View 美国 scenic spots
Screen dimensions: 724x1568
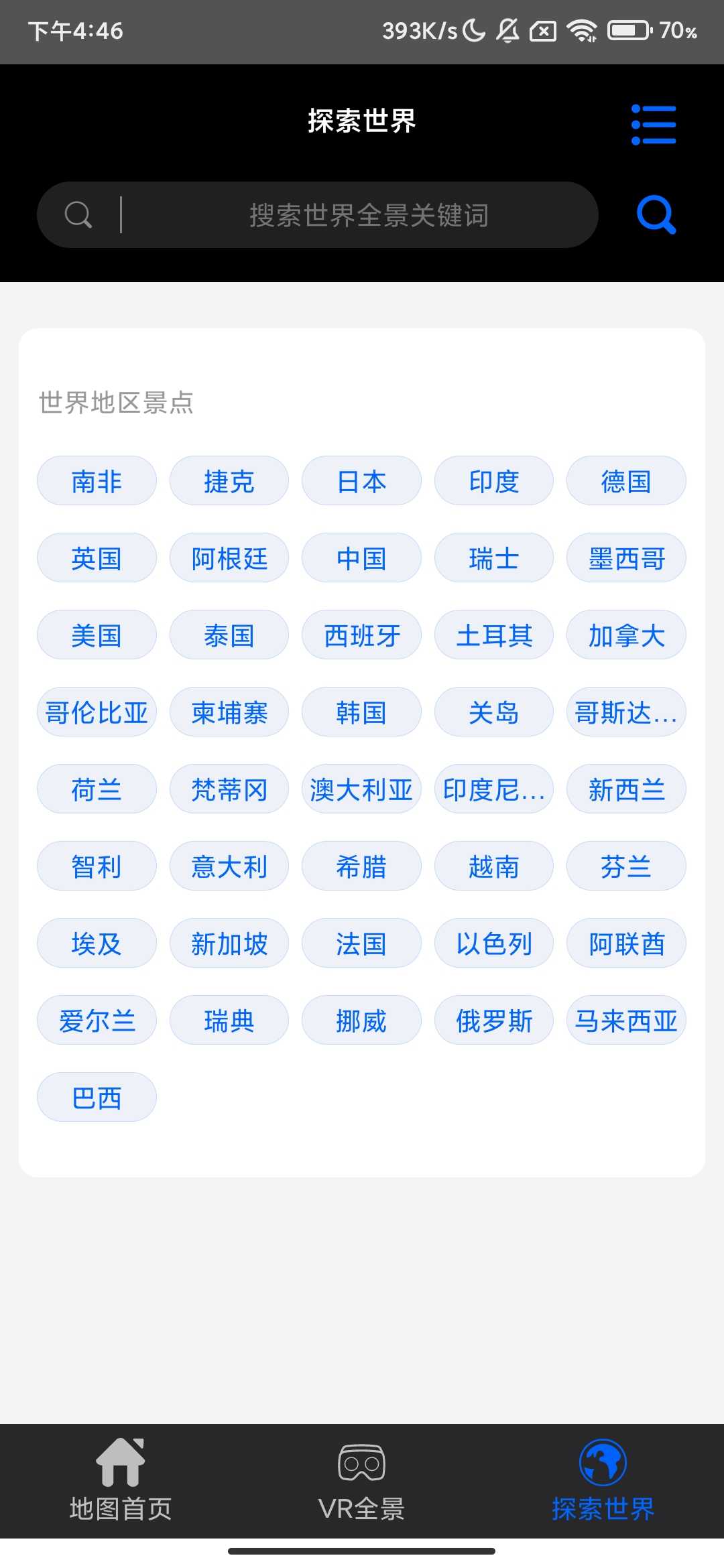tap(97, 635)
